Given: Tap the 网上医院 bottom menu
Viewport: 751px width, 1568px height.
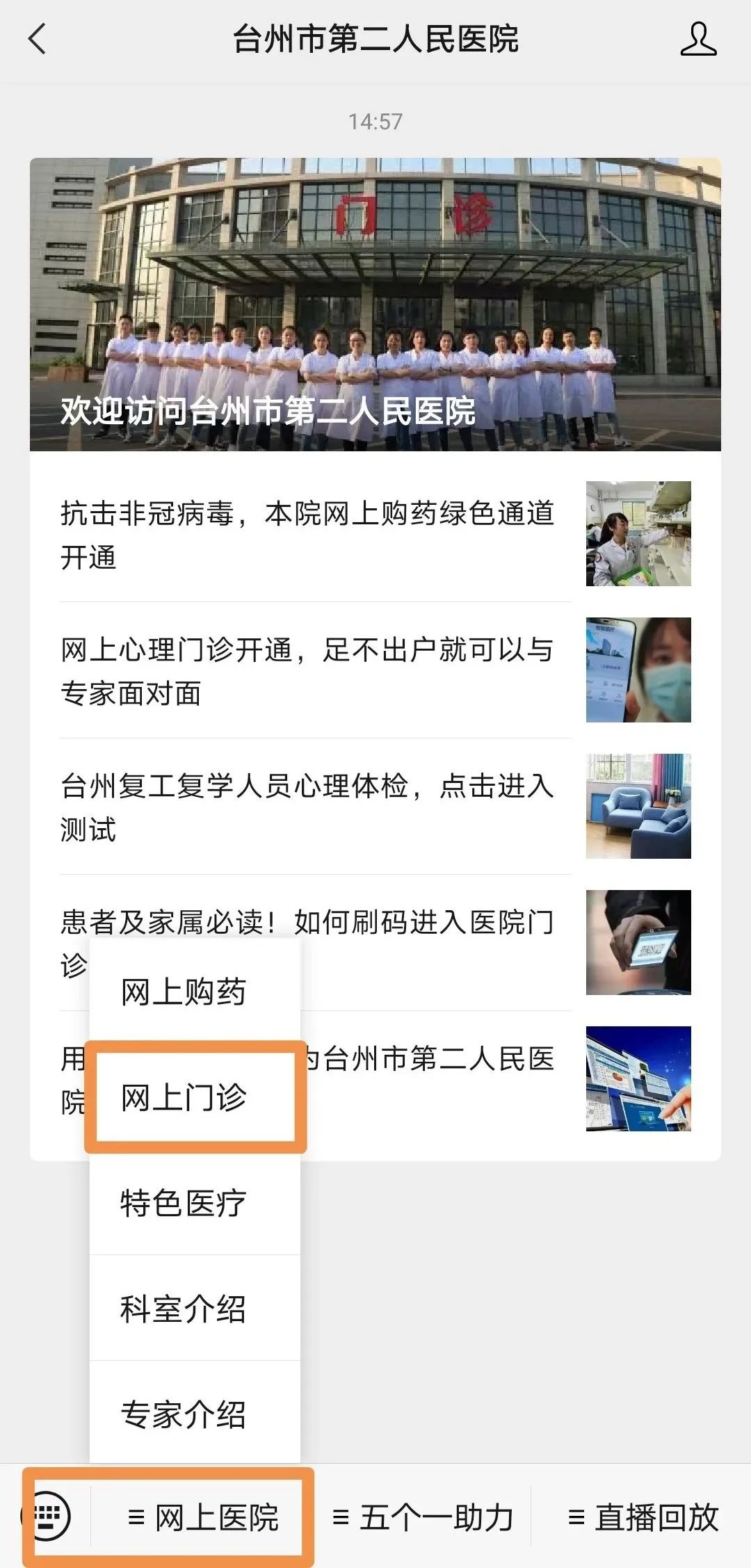Looking at the screenshot, I should click(203, 1517).
